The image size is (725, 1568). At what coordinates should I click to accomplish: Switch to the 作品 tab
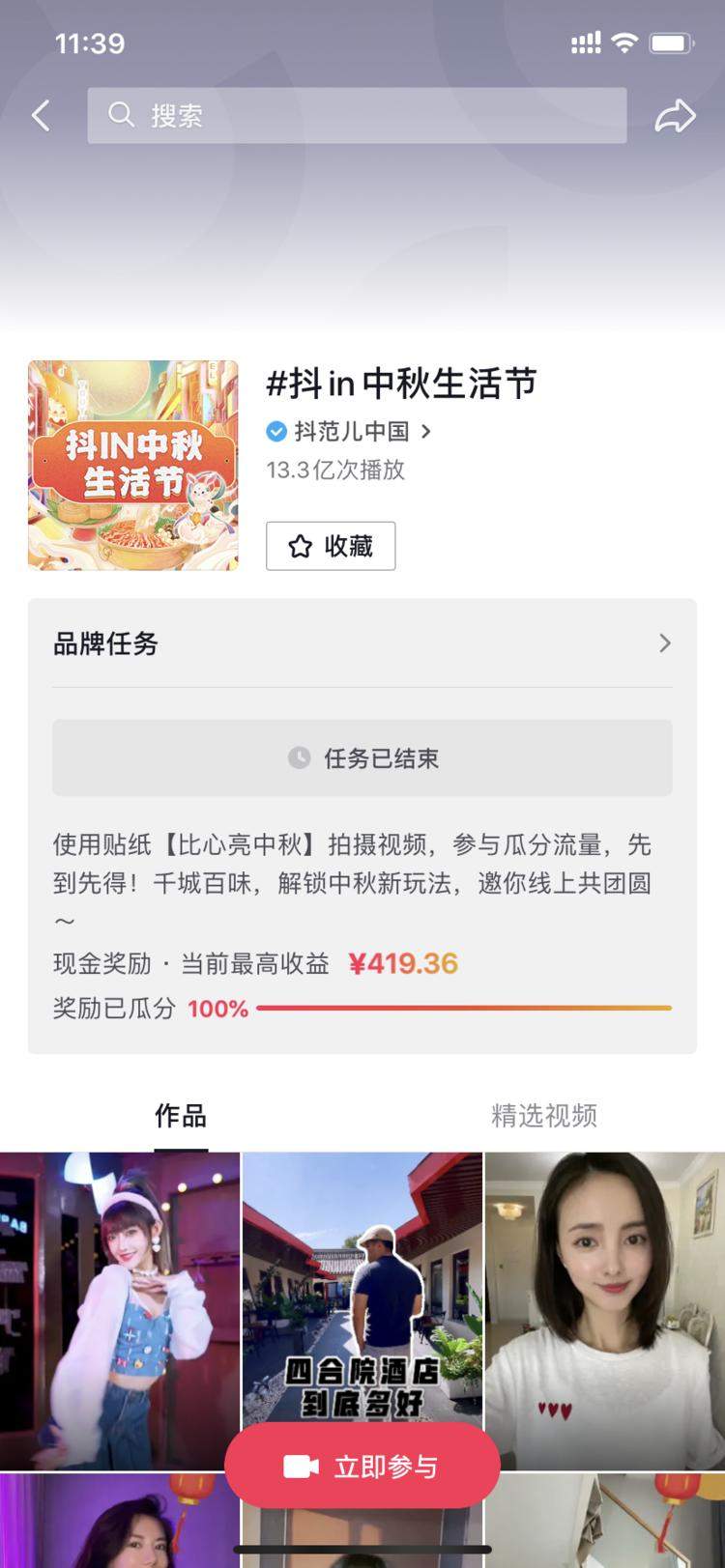point(181,1116)
